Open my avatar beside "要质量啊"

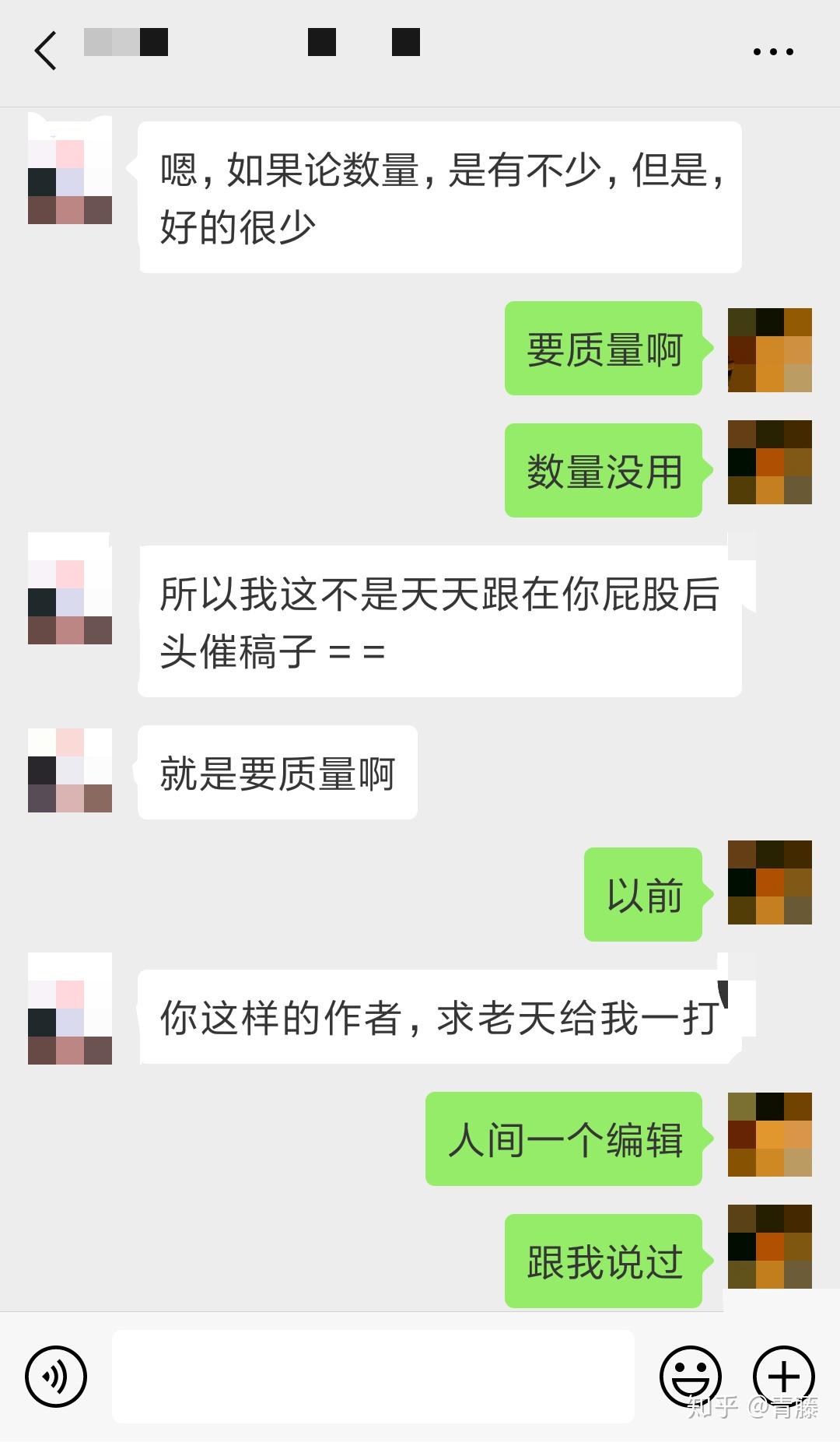769,350
